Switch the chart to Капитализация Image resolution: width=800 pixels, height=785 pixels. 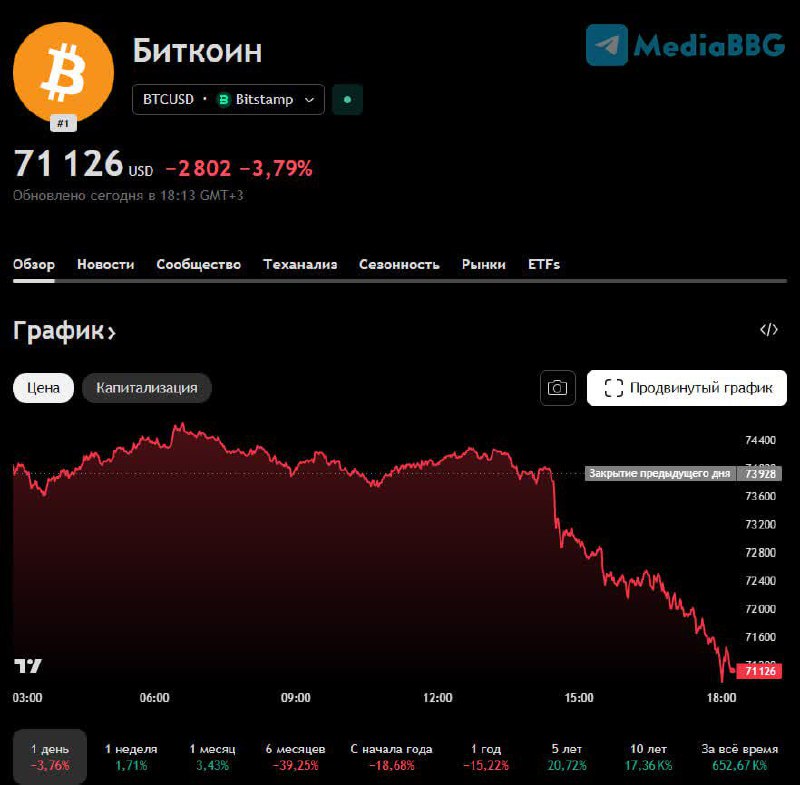click(x=146, y=388)
